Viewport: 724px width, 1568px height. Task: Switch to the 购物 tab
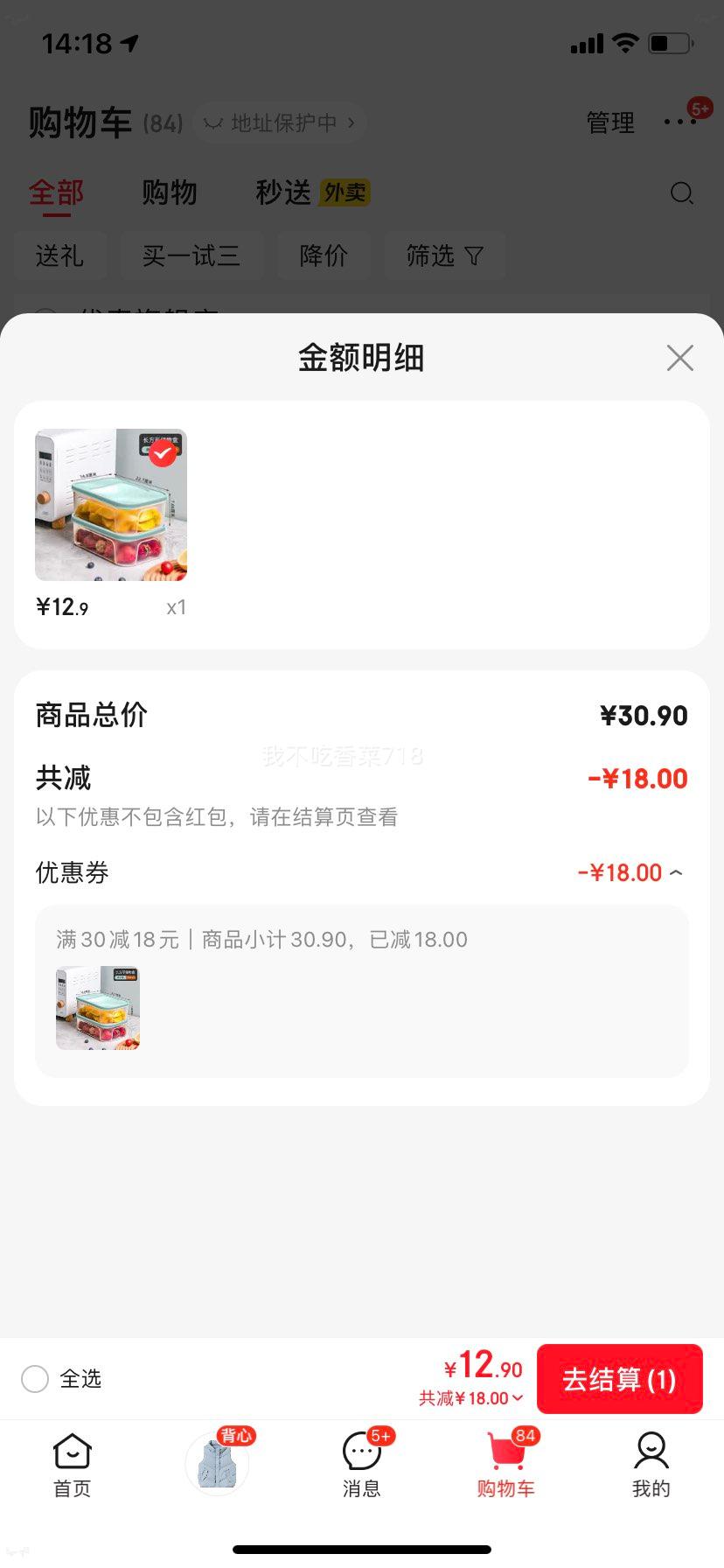tap(169, 192)
